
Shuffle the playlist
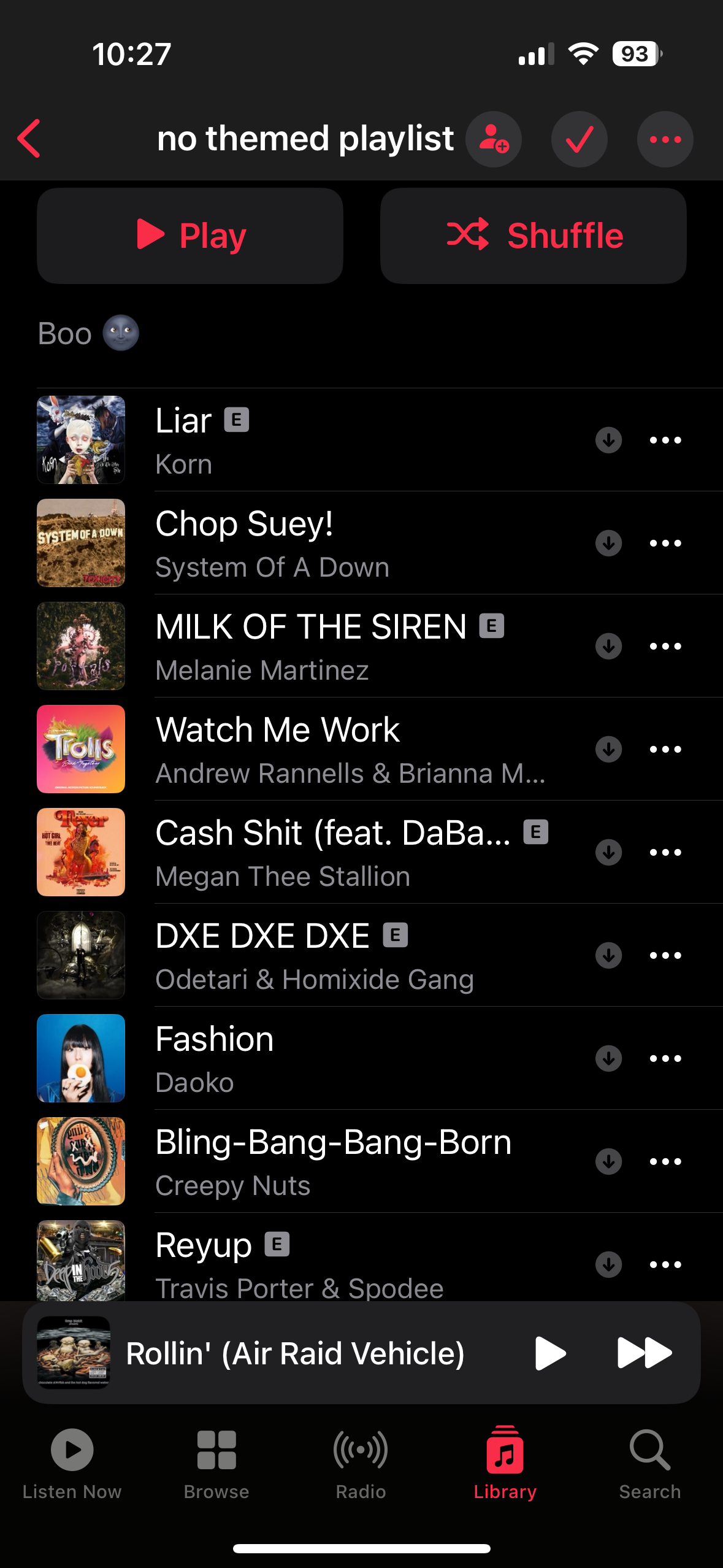(x=533, y=236)
